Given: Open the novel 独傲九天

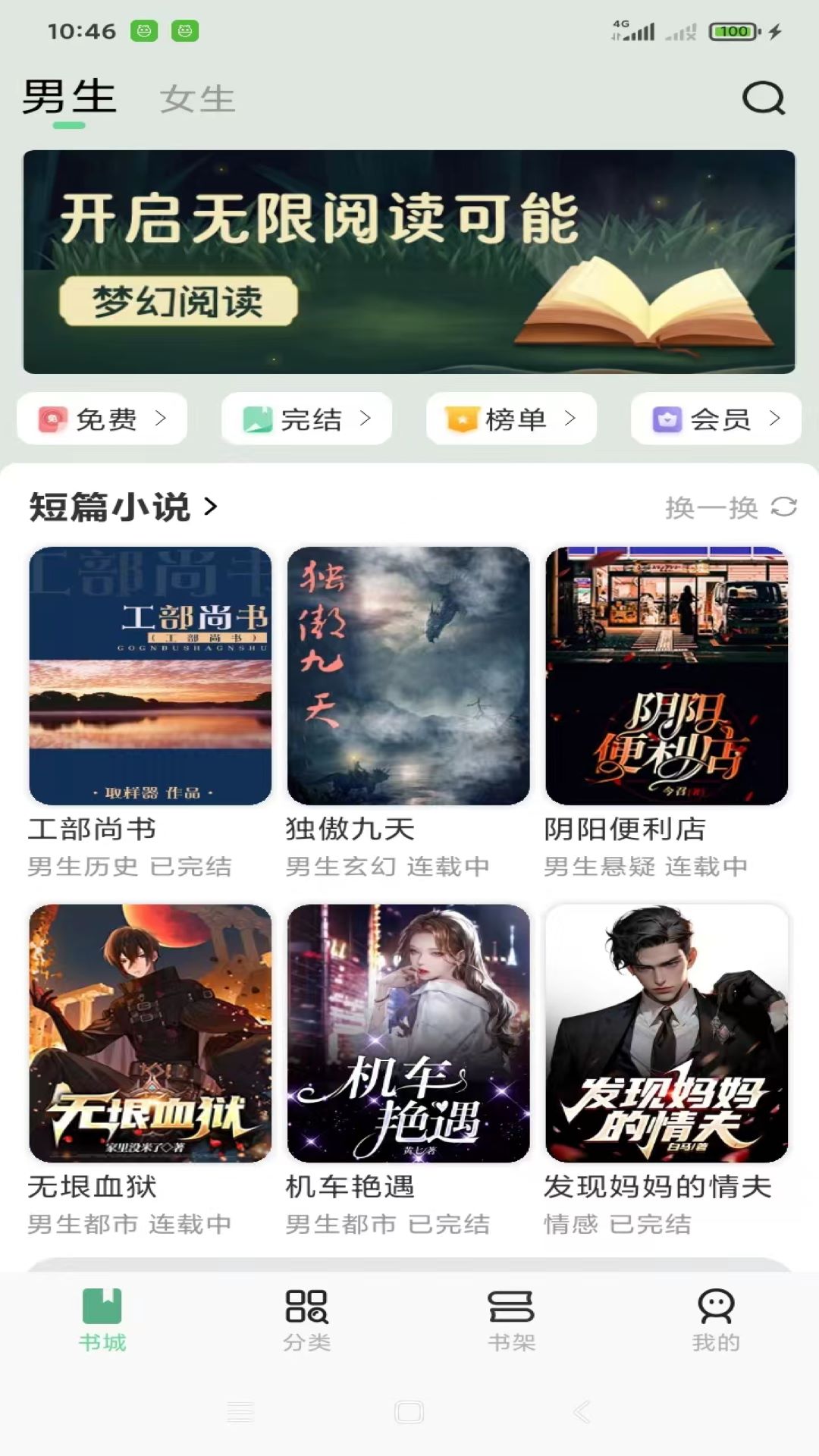Looking at the screenshot, I should [408, 676].
